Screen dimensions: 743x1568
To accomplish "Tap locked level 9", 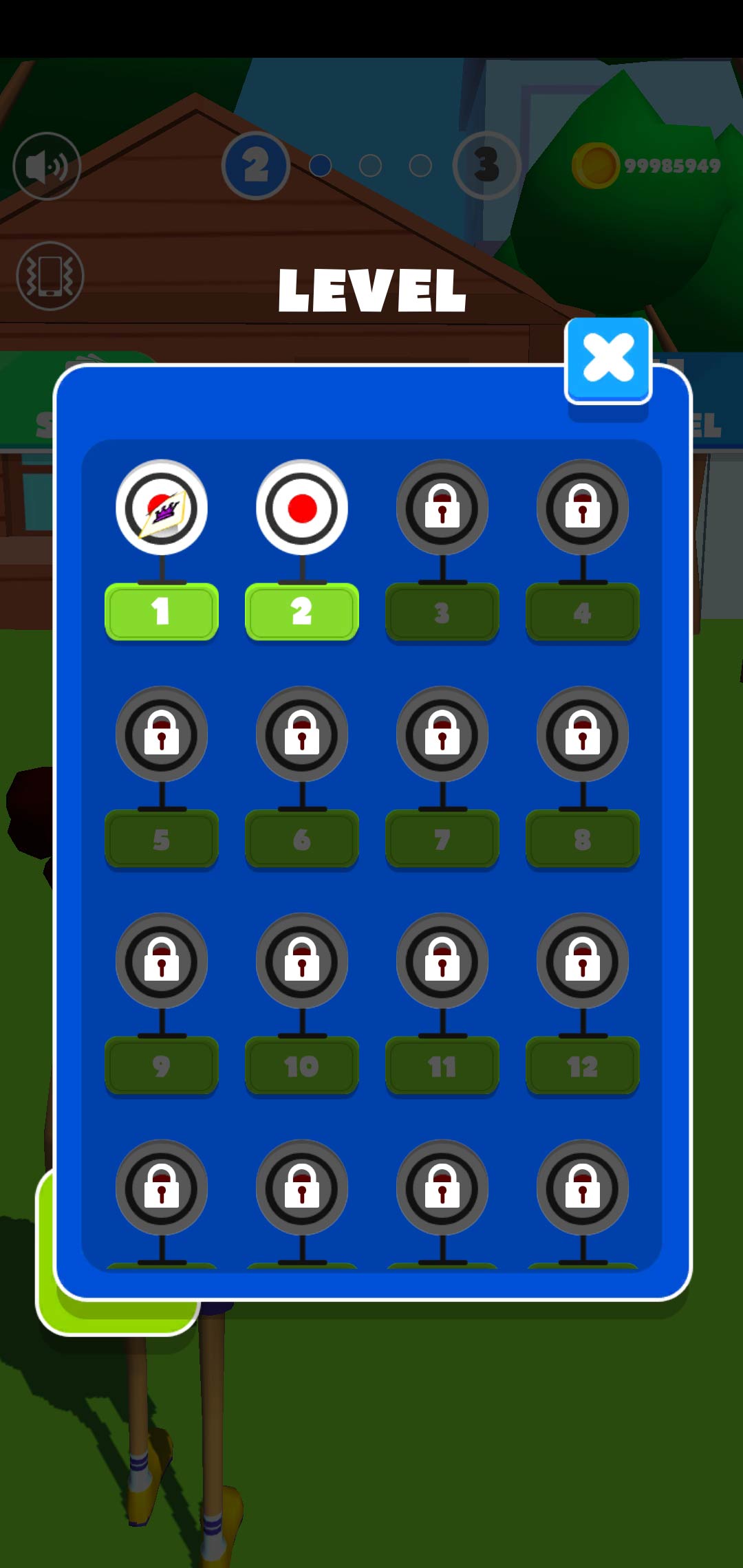I will click(162, 1065).
